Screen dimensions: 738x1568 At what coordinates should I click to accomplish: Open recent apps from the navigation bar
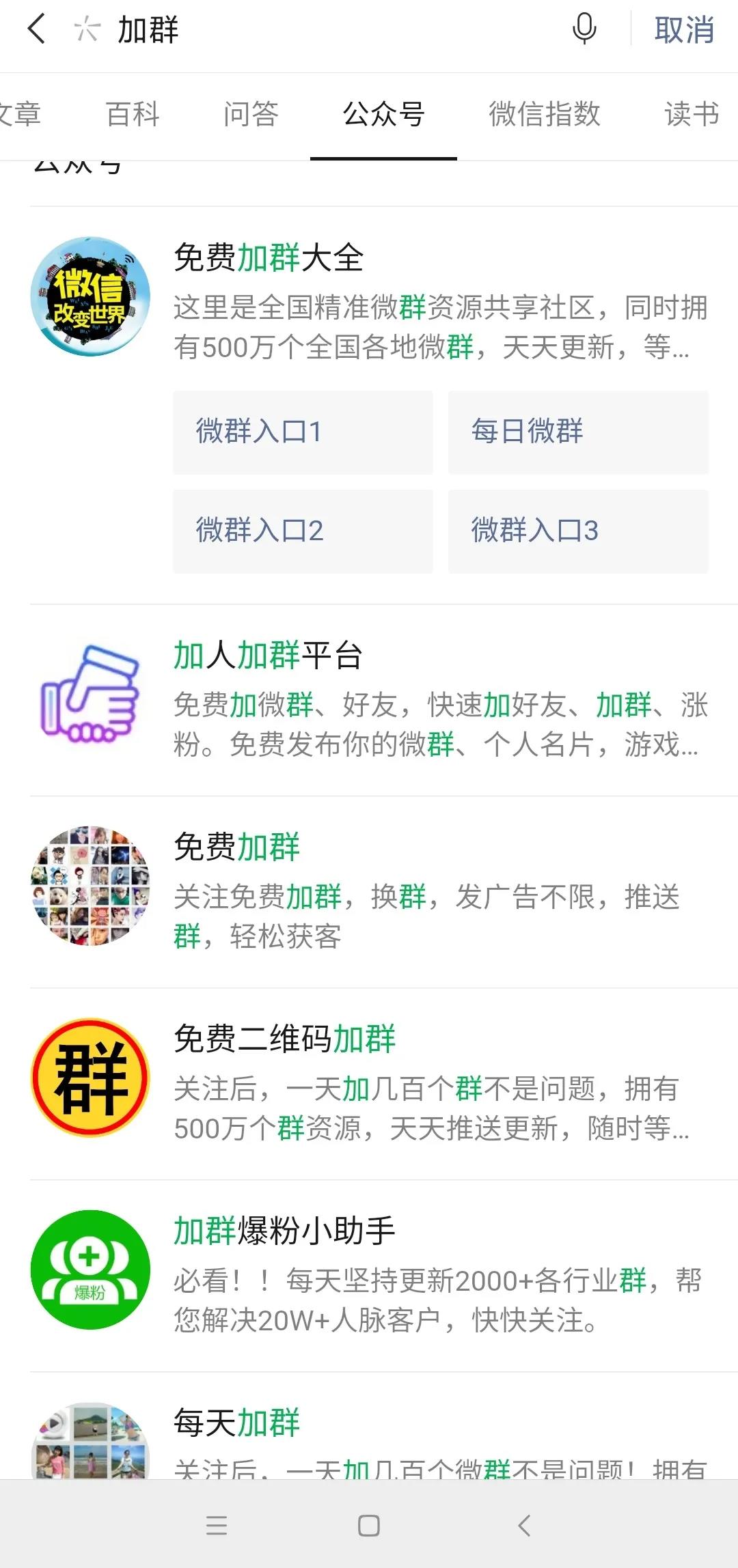click(x=217, y=1526)
